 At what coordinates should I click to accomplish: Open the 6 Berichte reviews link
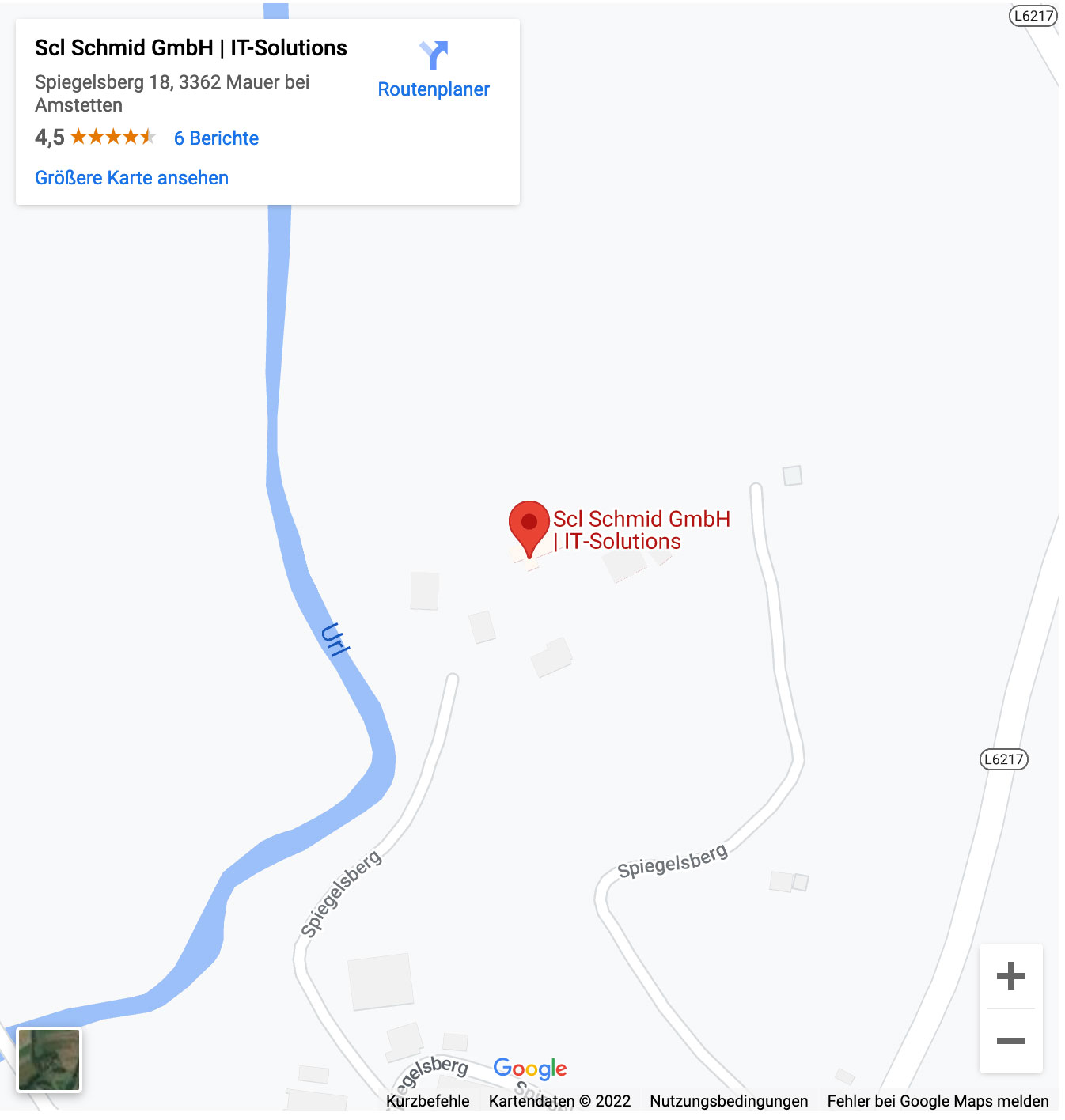(x=216, y=138)
